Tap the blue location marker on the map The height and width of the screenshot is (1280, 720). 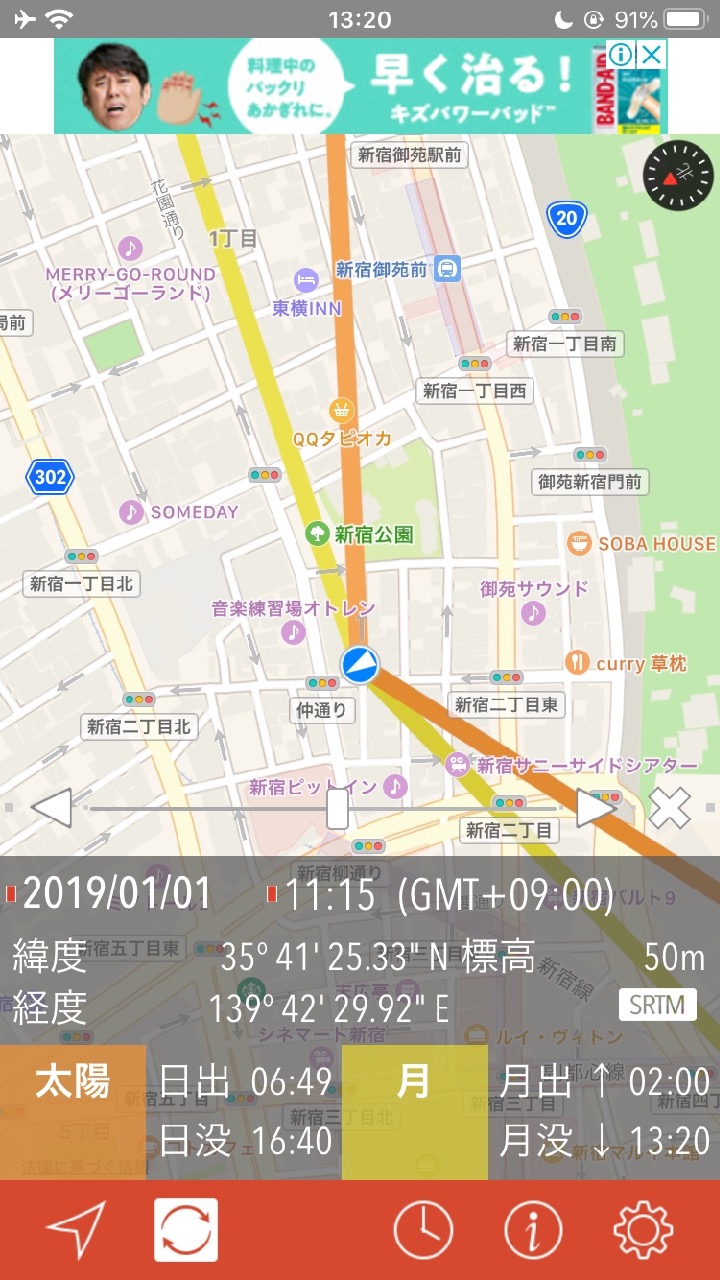tap(359, 665)
